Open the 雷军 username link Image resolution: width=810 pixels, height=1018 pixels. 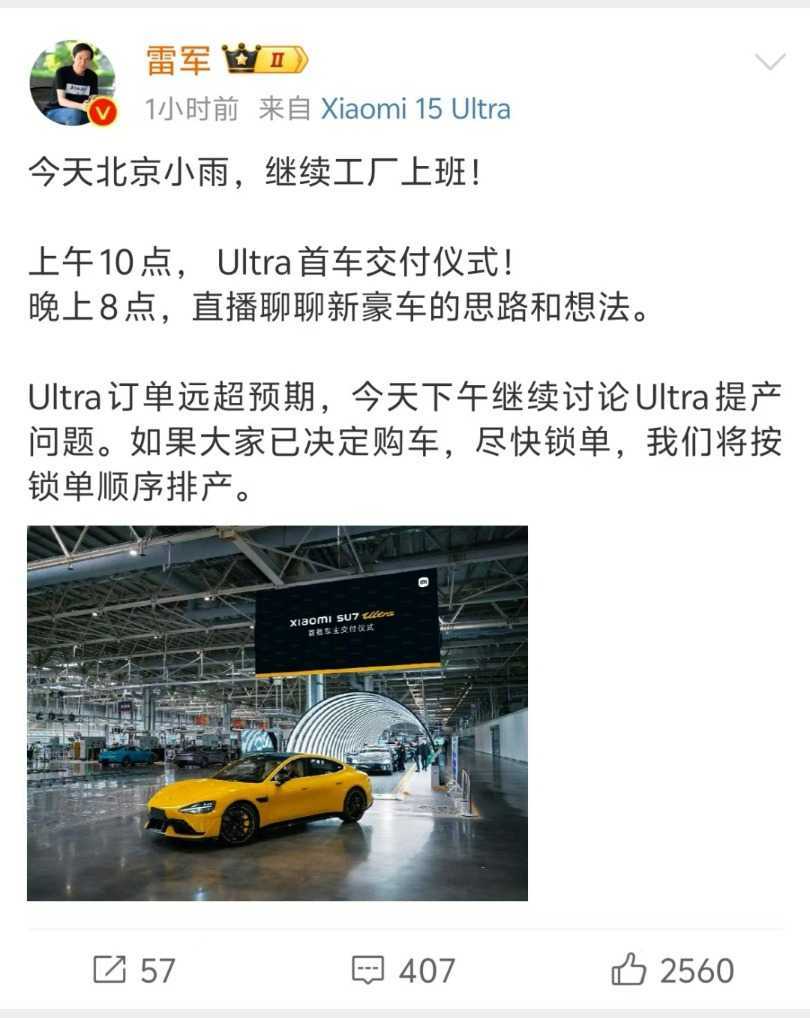tap(179, 61)
